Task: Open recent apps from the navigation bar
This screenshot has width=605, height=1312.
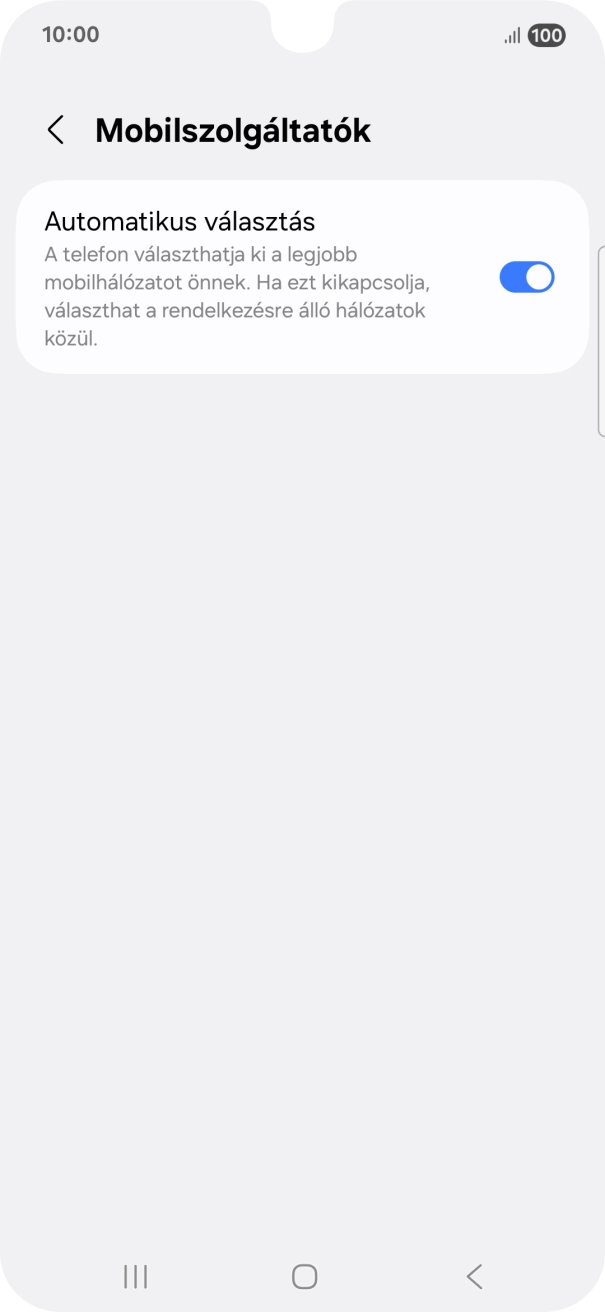Action: click(135, 1275)
